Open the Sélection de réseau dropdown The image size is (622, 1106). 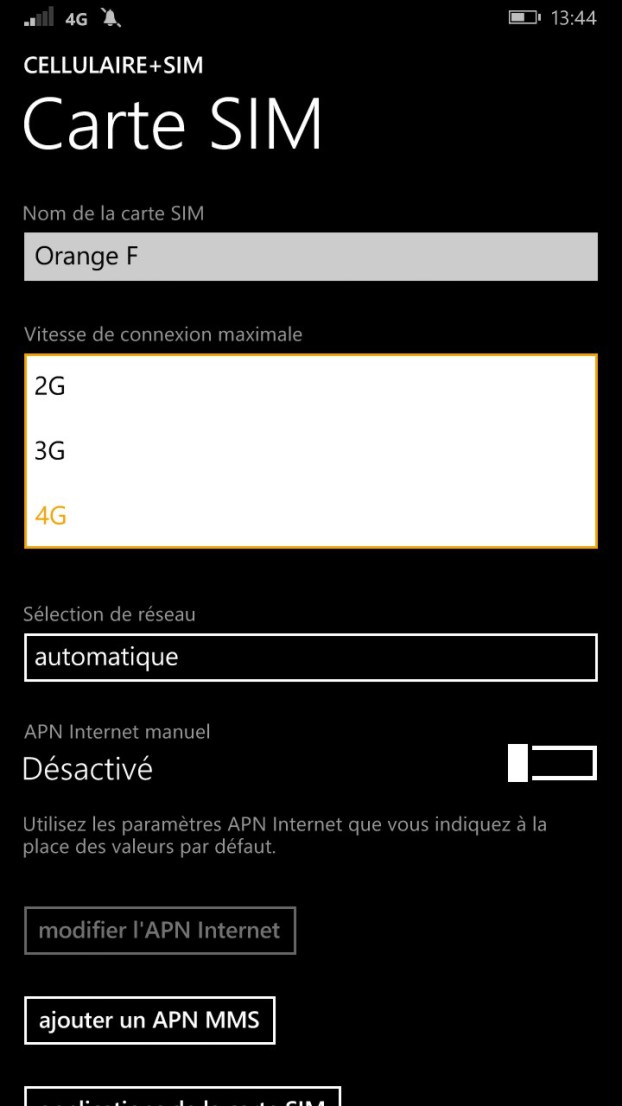pos(310,657)
